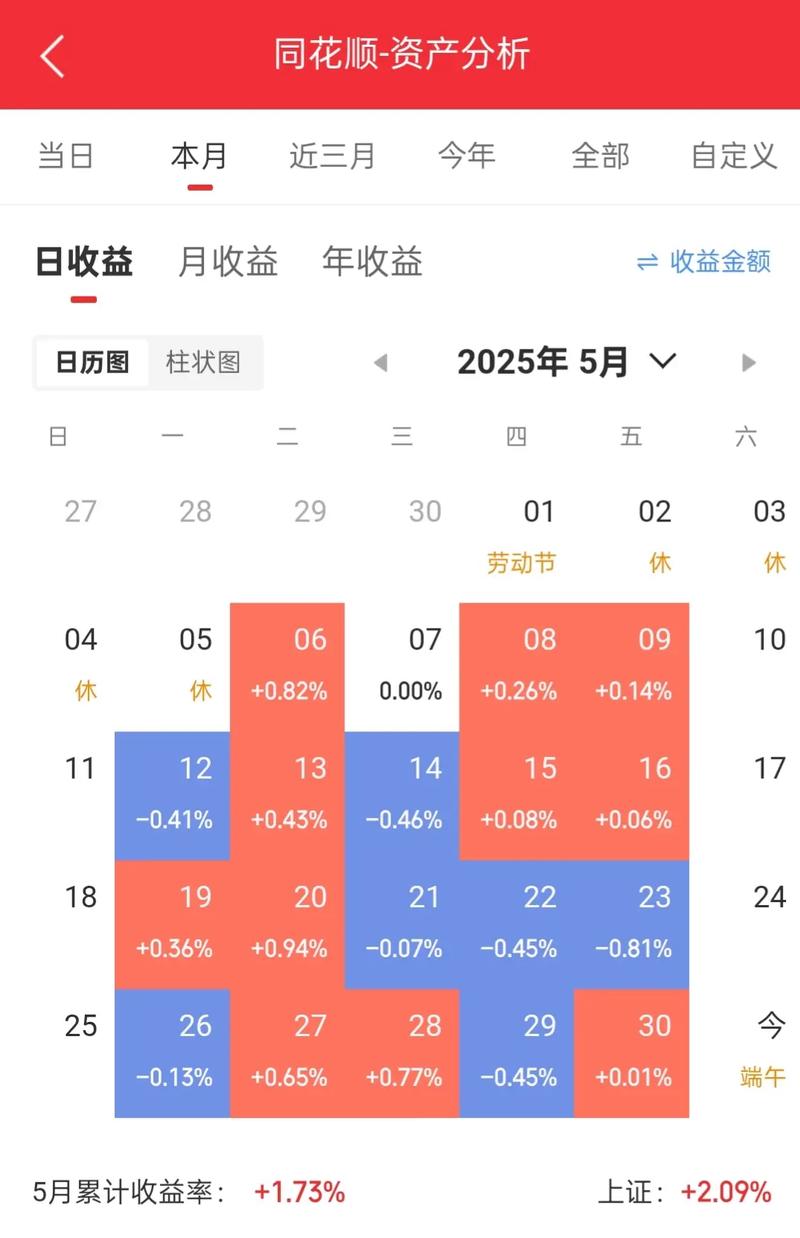Select the 本月 tab

(x=199, y=156)
